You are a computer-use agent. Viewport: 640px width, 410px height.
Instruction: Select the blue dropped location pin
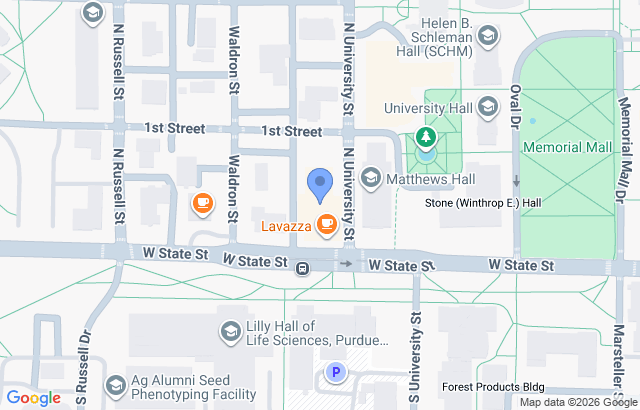click(320, 186)
